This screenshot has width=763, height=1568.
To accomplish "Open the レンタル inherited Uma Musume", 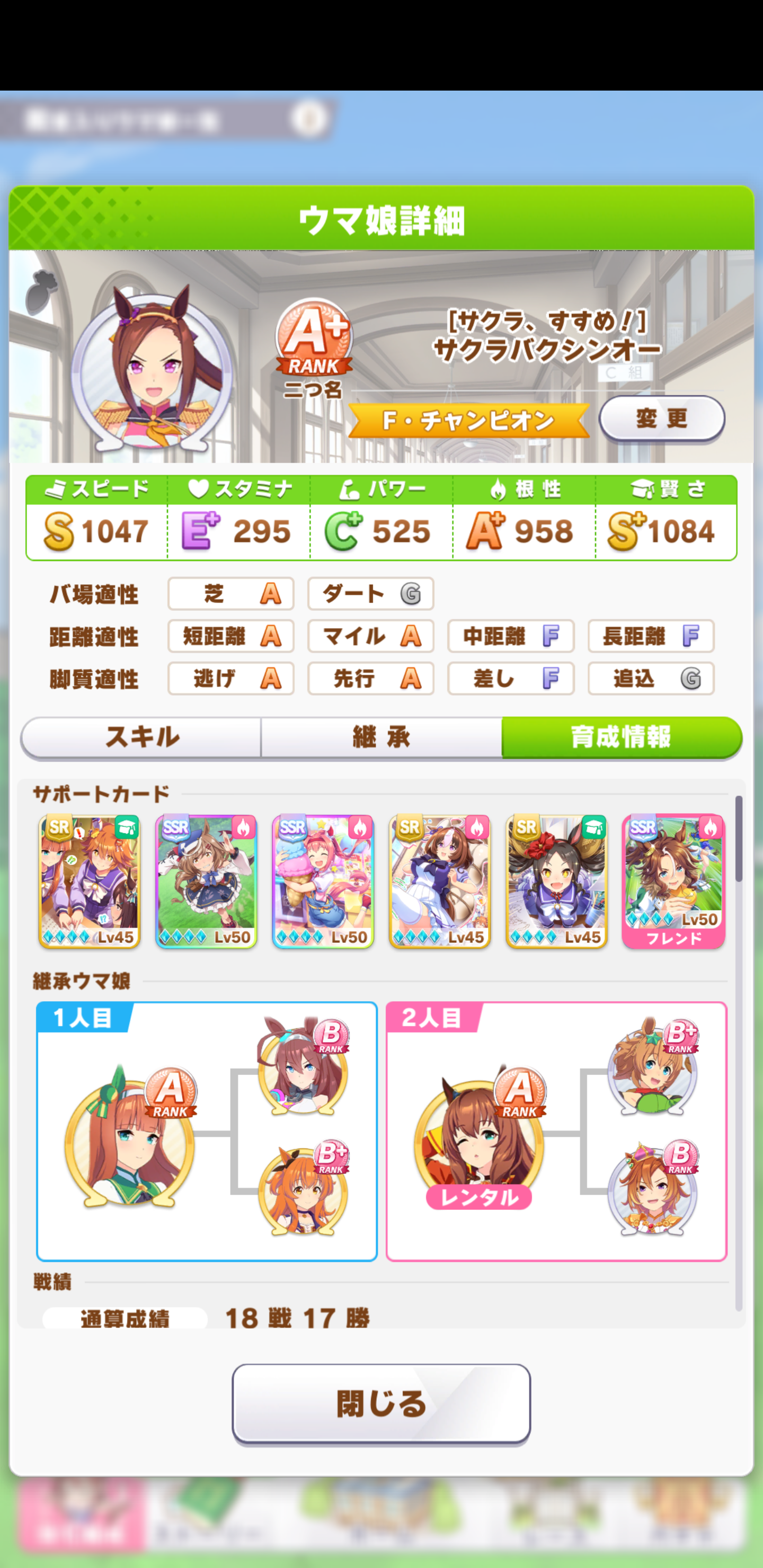I will (x=479, y=1139).
